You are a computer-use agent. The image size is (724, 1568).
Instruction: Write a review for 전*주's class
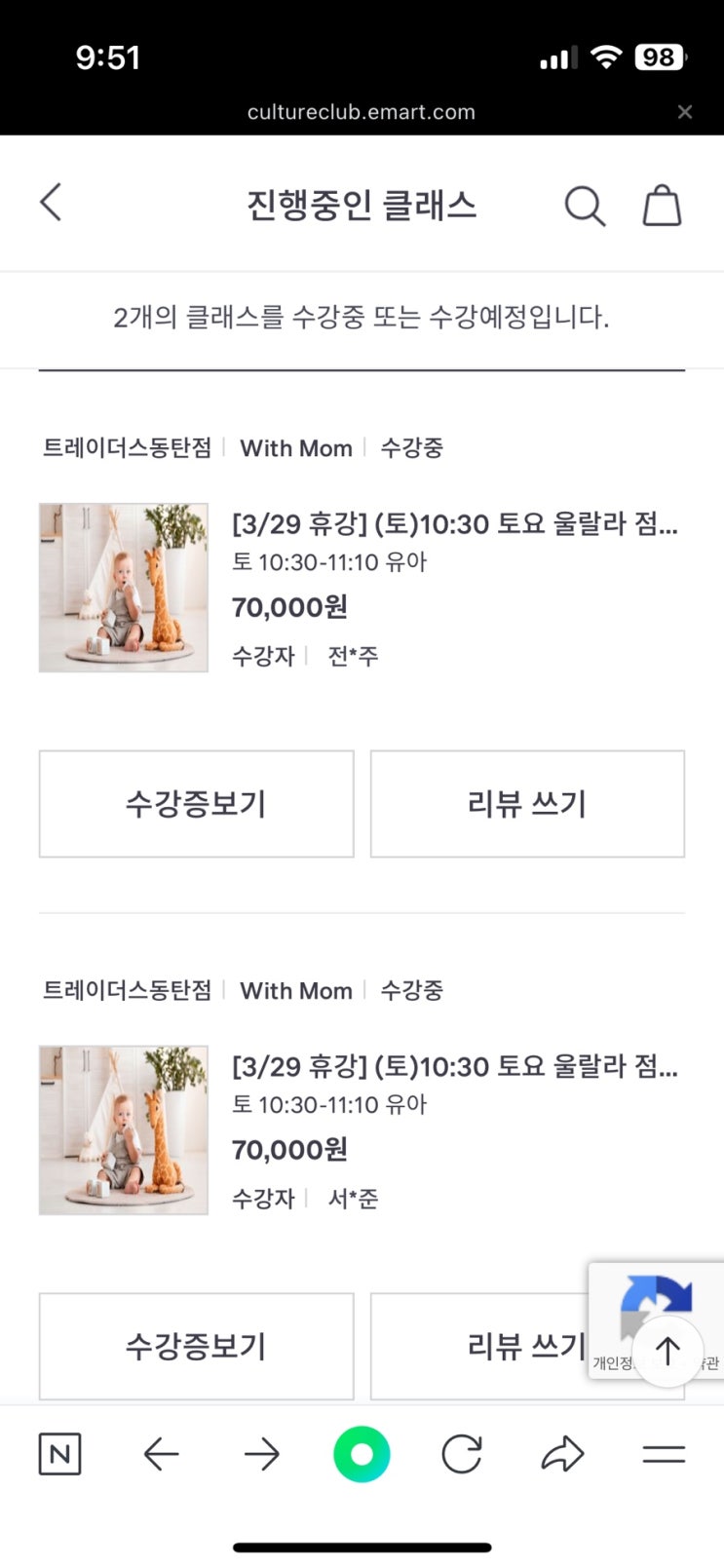point(527,804)
